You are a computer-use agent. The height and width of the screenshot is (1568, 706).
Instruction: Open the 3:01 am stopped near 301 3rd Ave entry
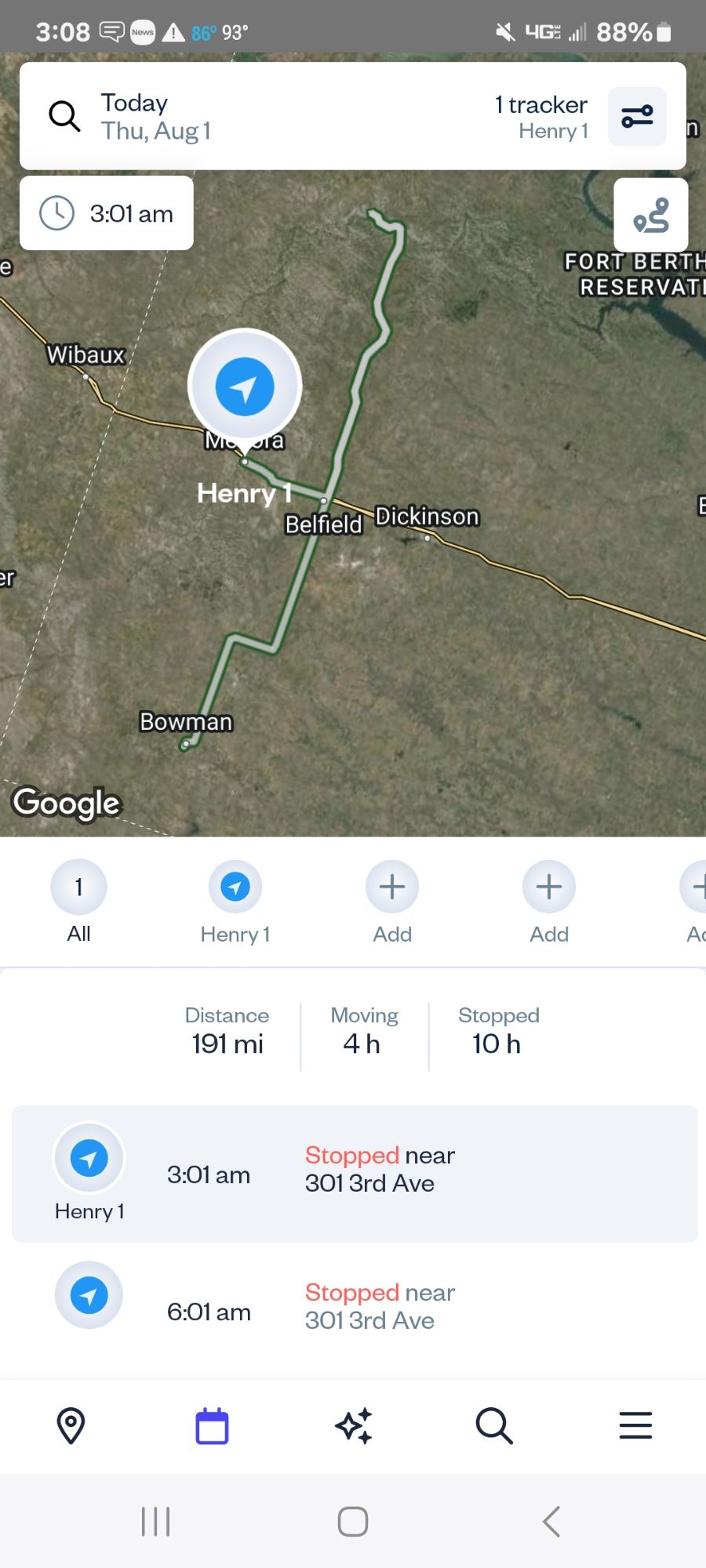(355, 1174)
